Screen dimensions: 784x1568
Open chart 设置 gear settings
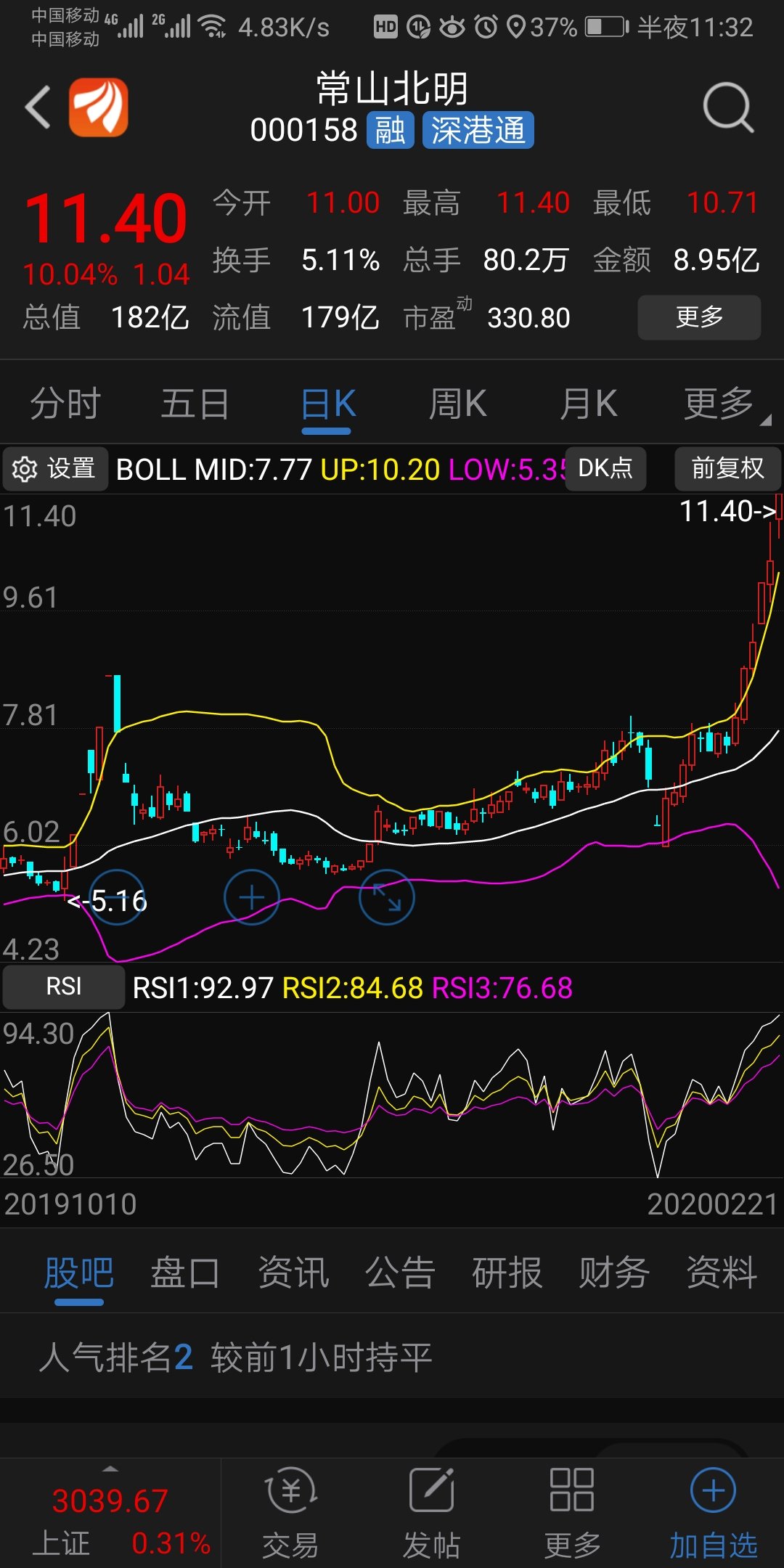click(55, 469)
